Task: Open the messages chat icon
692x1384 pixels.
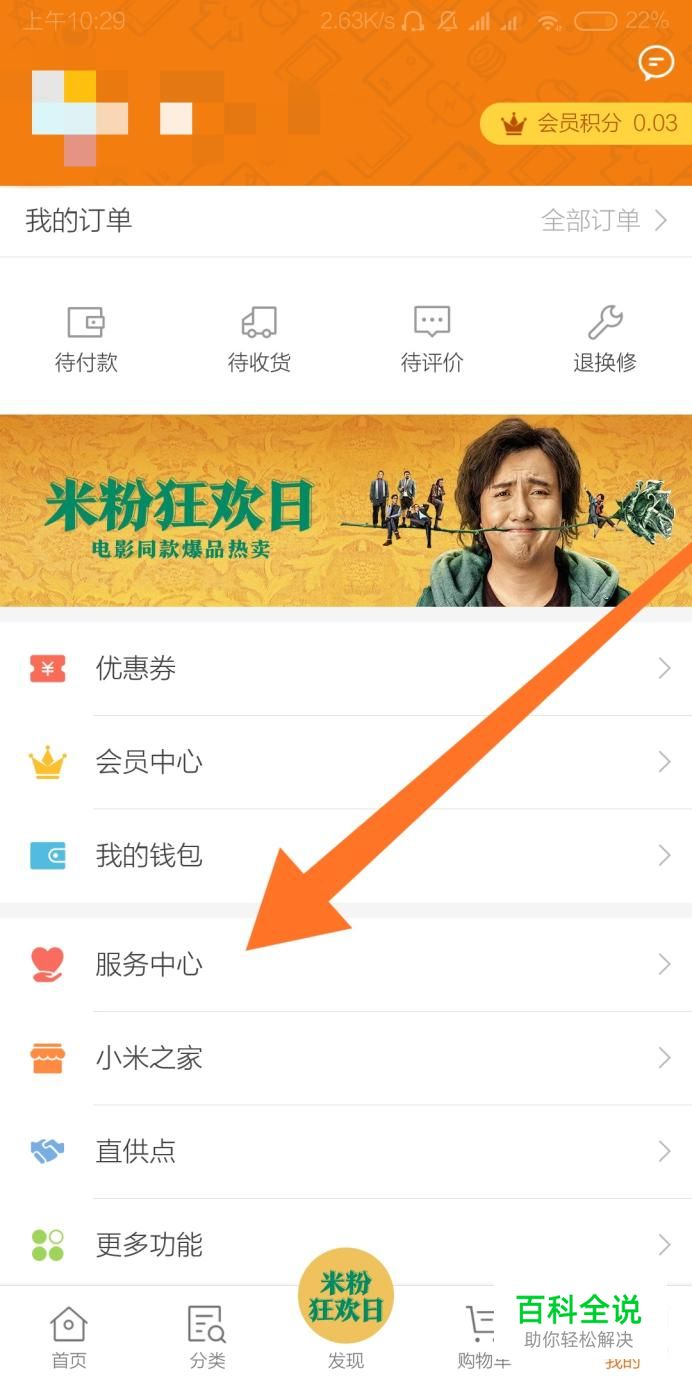Action: pos(656,64)
